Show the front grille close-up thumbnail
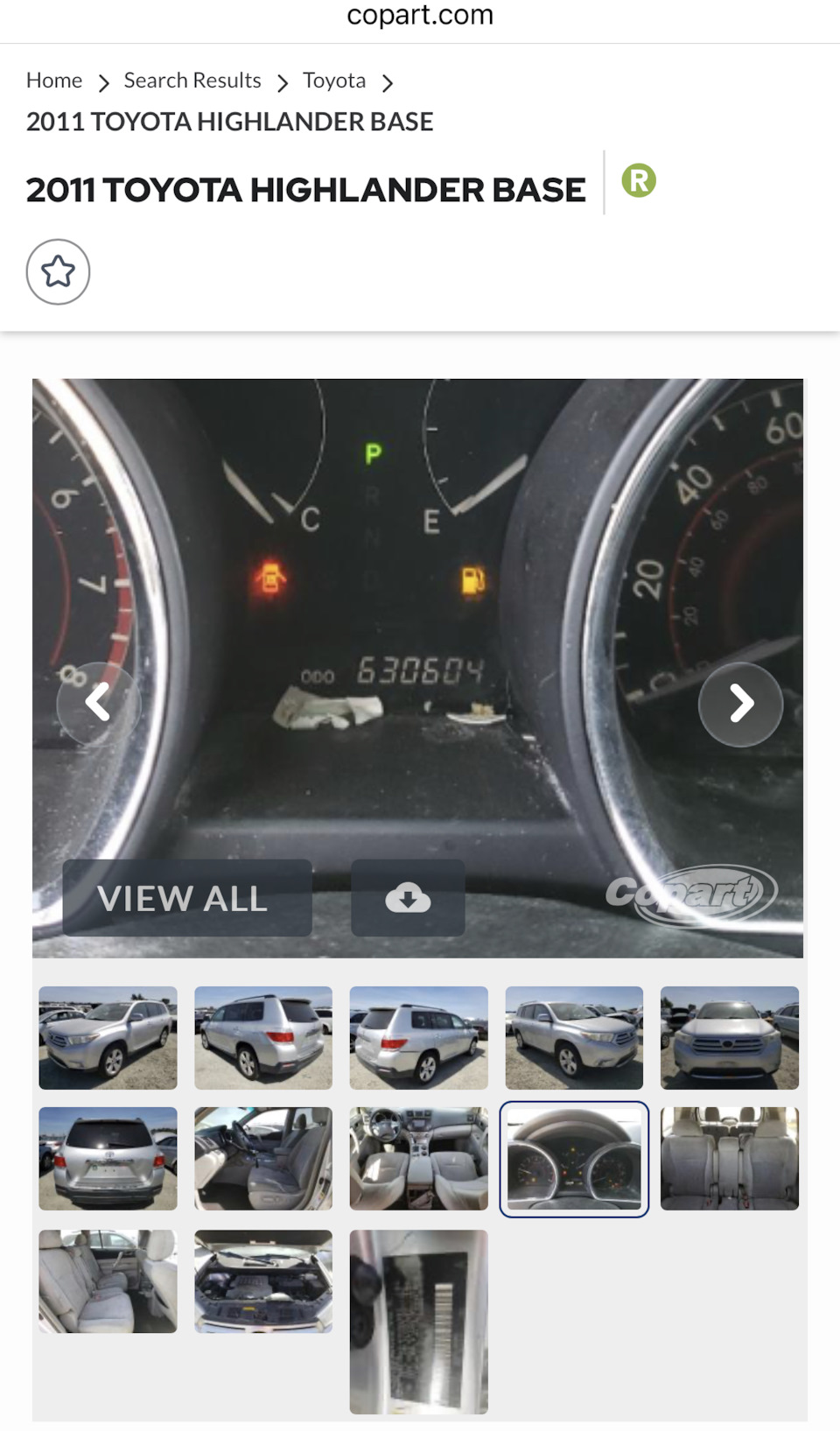The width and height of the screenshot is (840, 1431). click(729, 1037)
